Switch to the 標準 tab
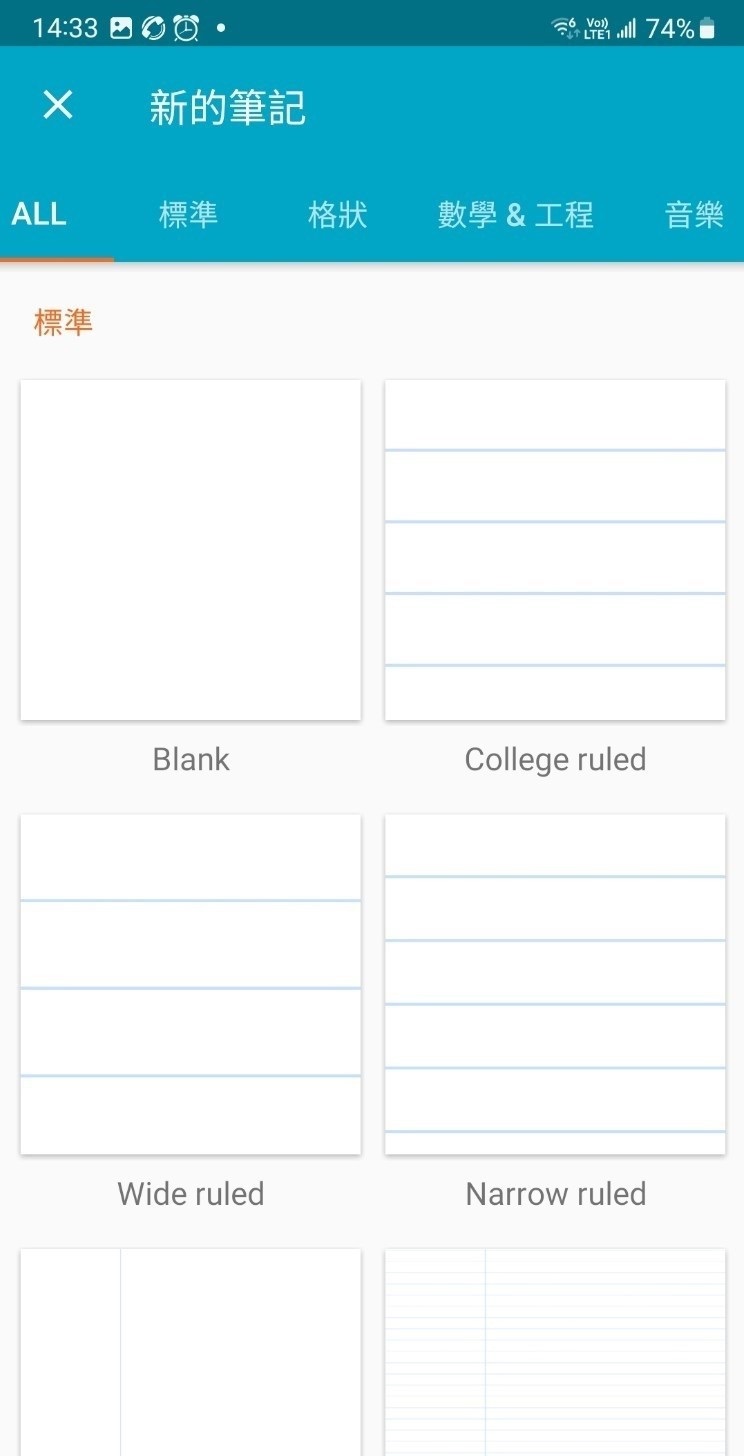This screenshot has width=744, height=1456. pyautogui.click(x=188, y=214)
